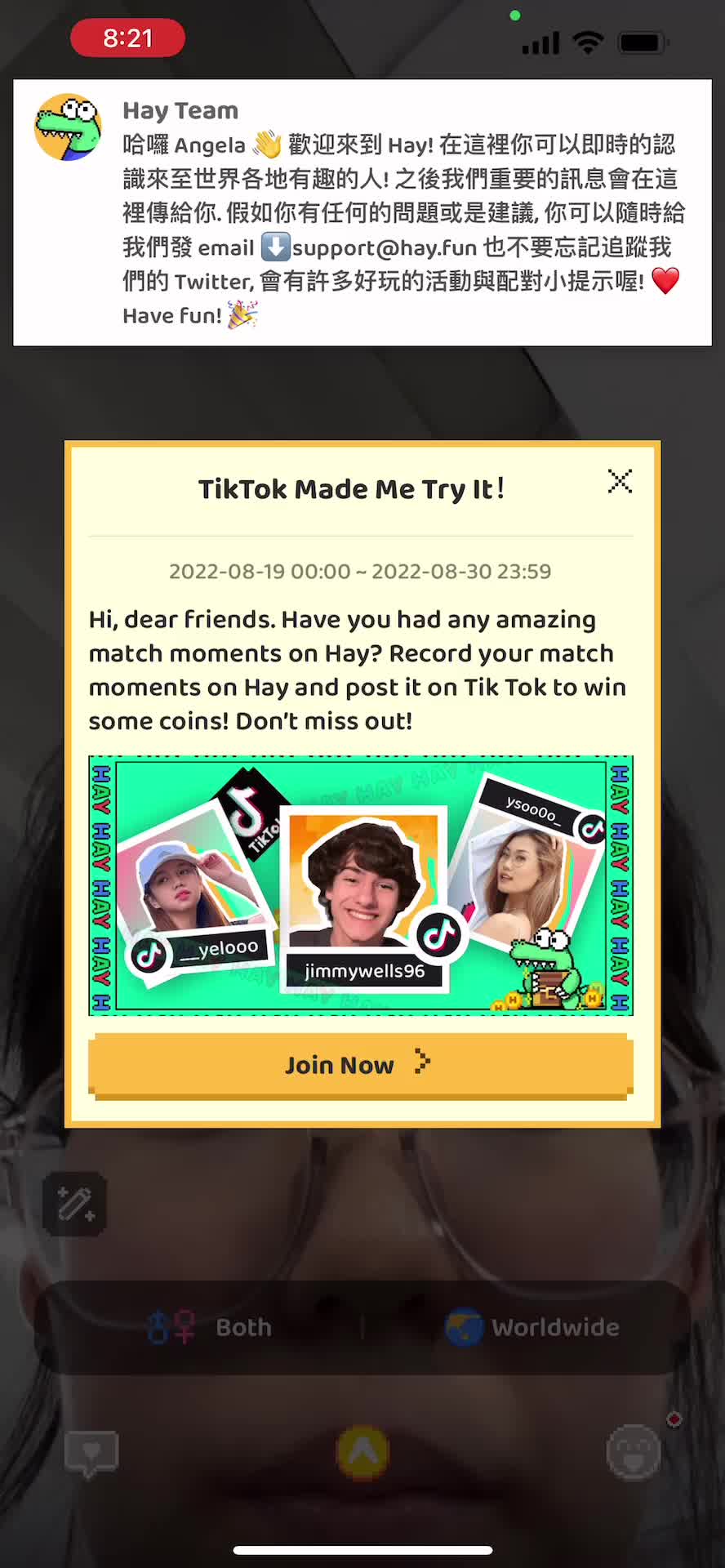Screen dimensions: 725x1568
Task: Open the messages chat icon
Action: tap(91, 1454)
